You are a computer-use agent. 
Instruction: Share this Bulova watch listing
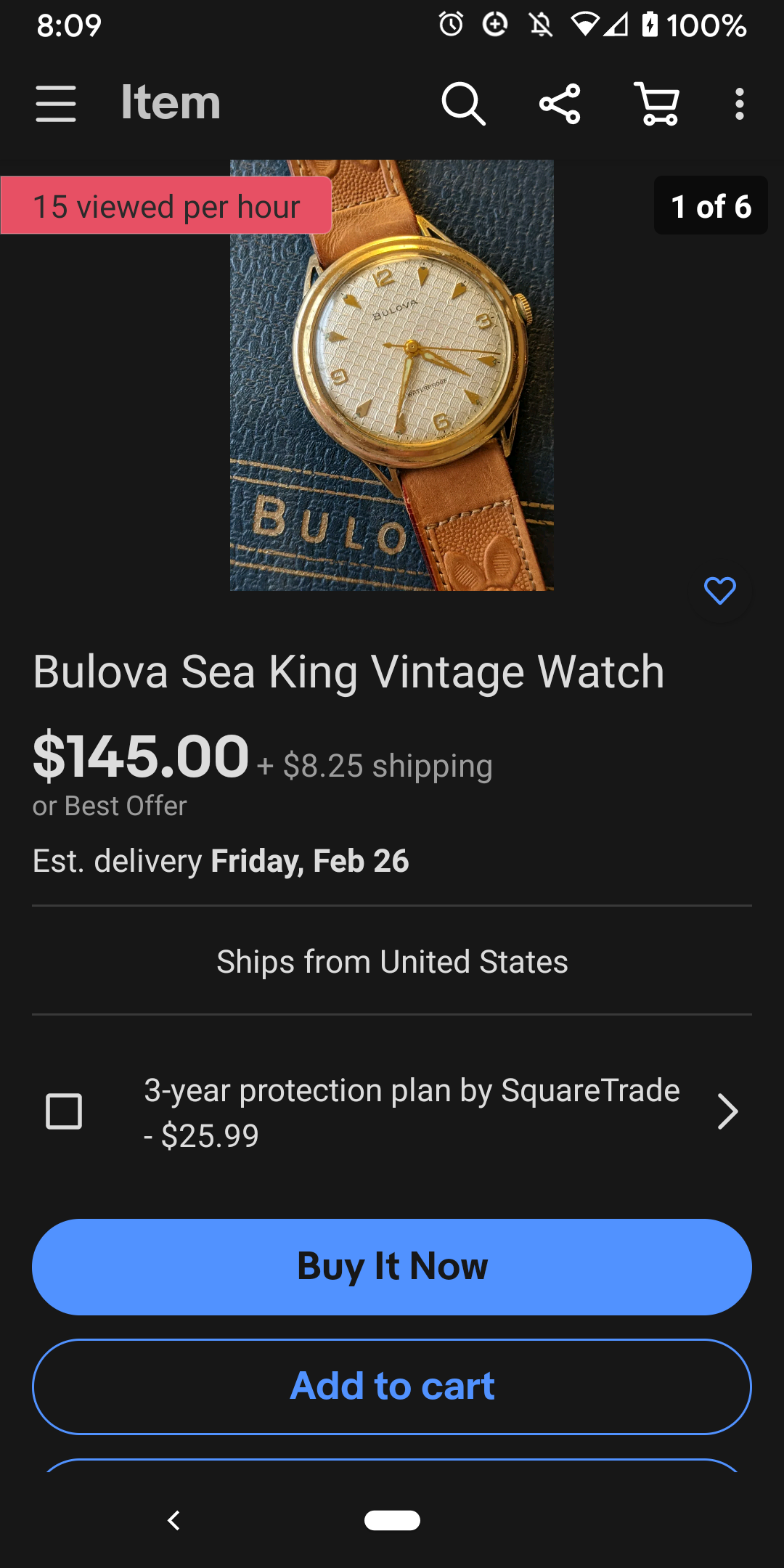560,103
